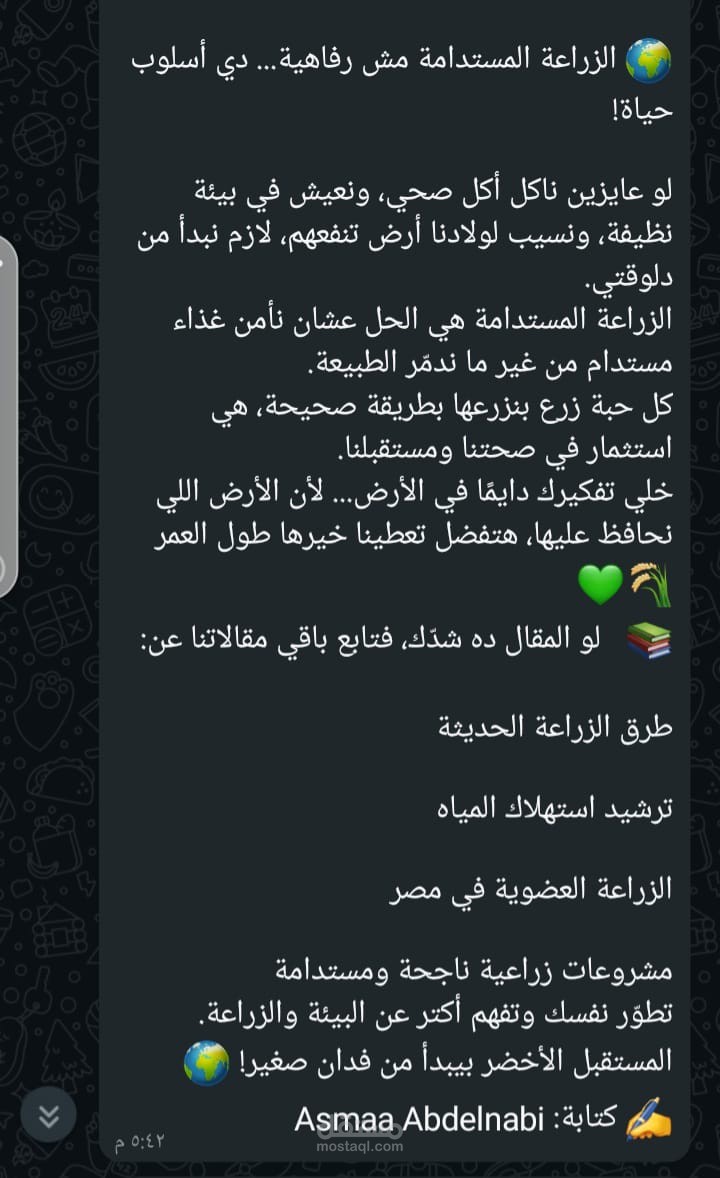720x1178 pixels.
Task: Jump to the latest messages with the down-arrow button
Action: (x=49, y=1116)
